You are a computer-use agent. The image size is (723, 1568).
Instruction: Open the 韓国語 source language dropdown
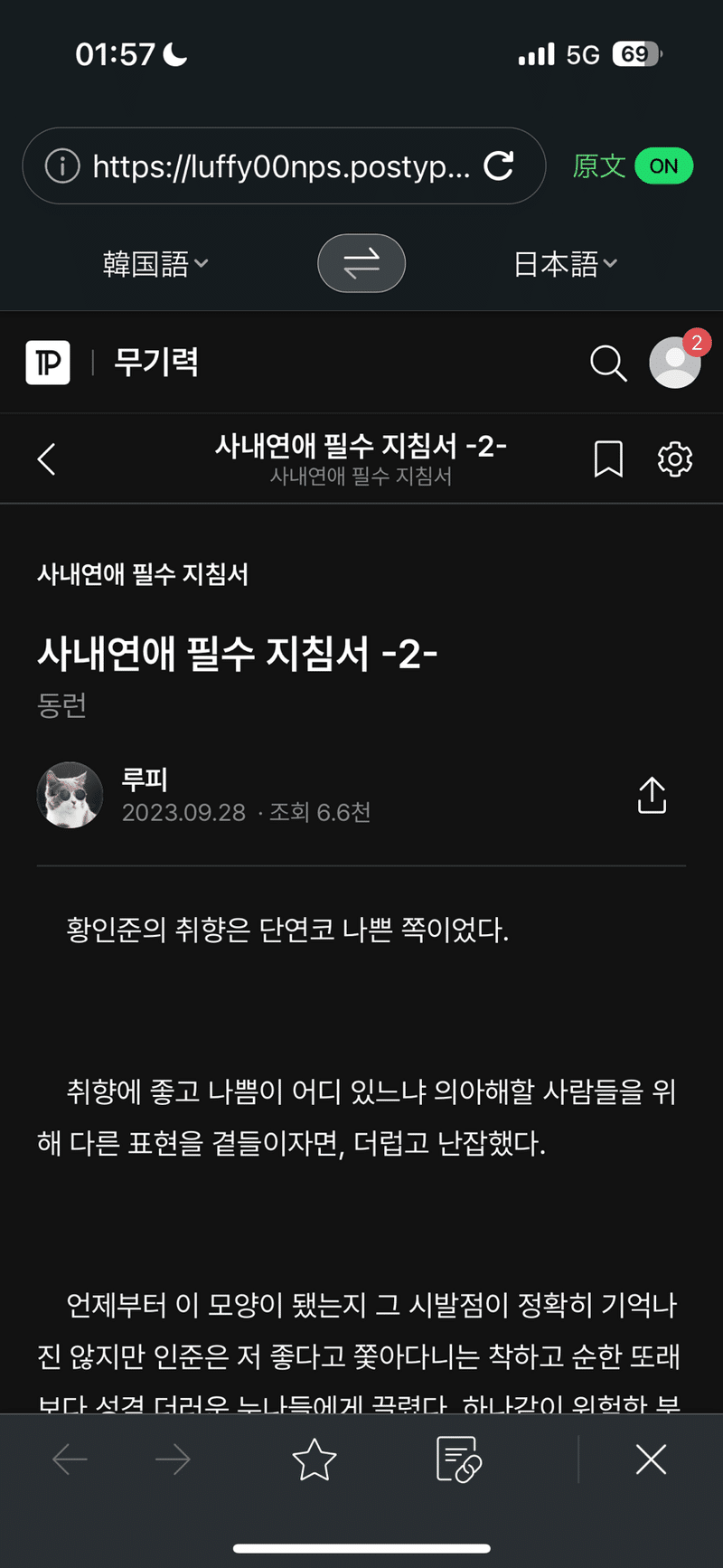pos(155,264)
